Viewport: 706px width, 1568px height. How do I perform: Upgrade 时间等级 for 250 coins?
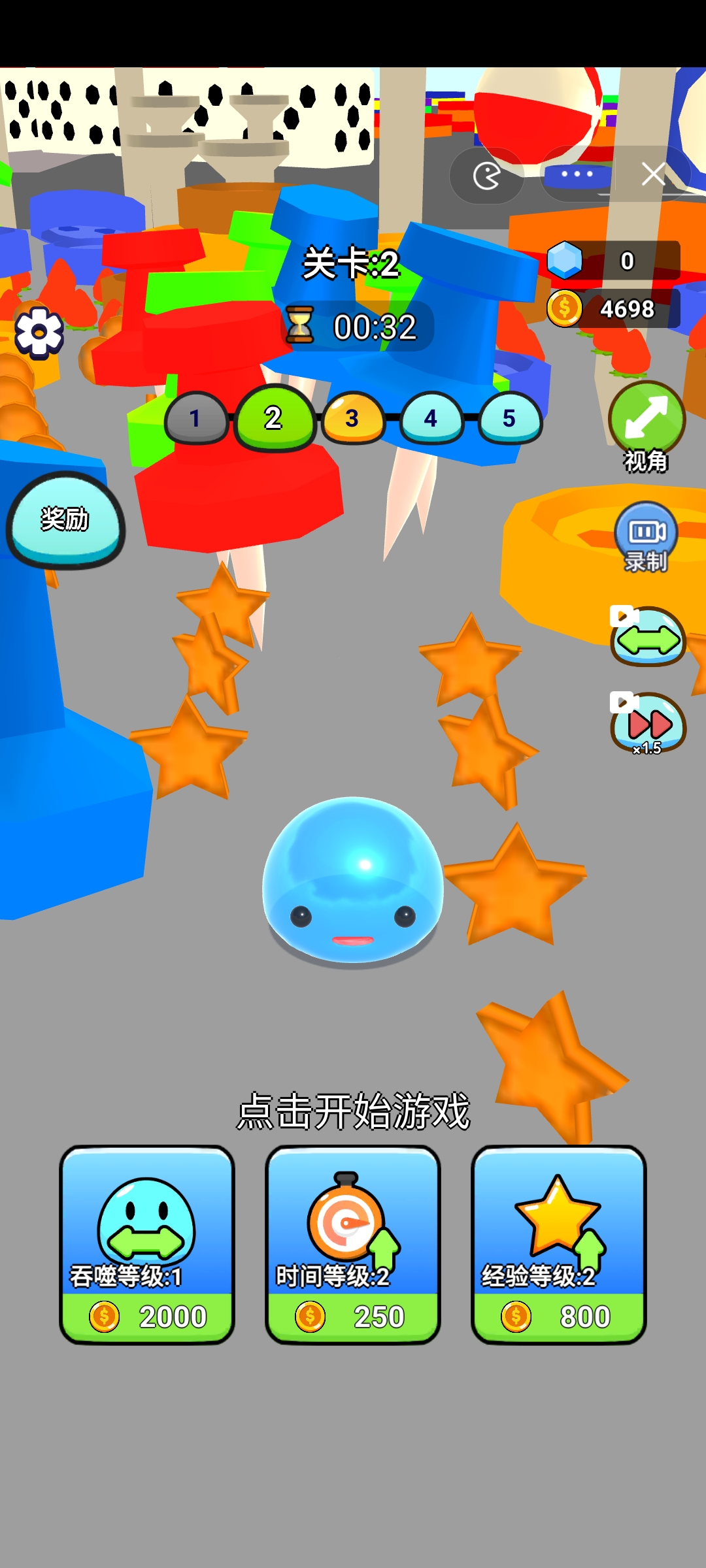click(x=353, y=1244)
